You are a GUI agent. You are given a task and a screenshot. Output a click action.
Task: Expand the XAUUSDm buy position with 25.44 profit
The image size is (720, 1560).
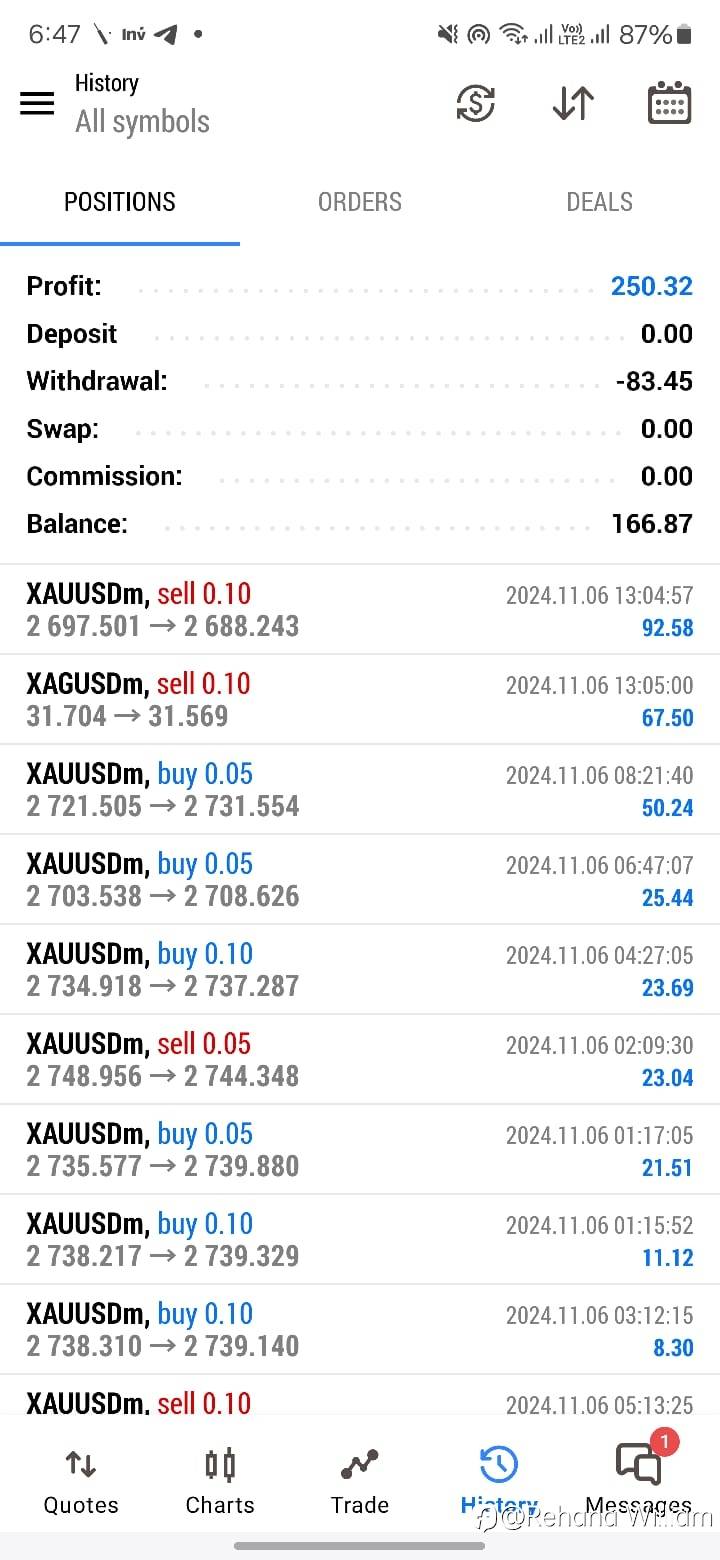[x=360, y=880]
